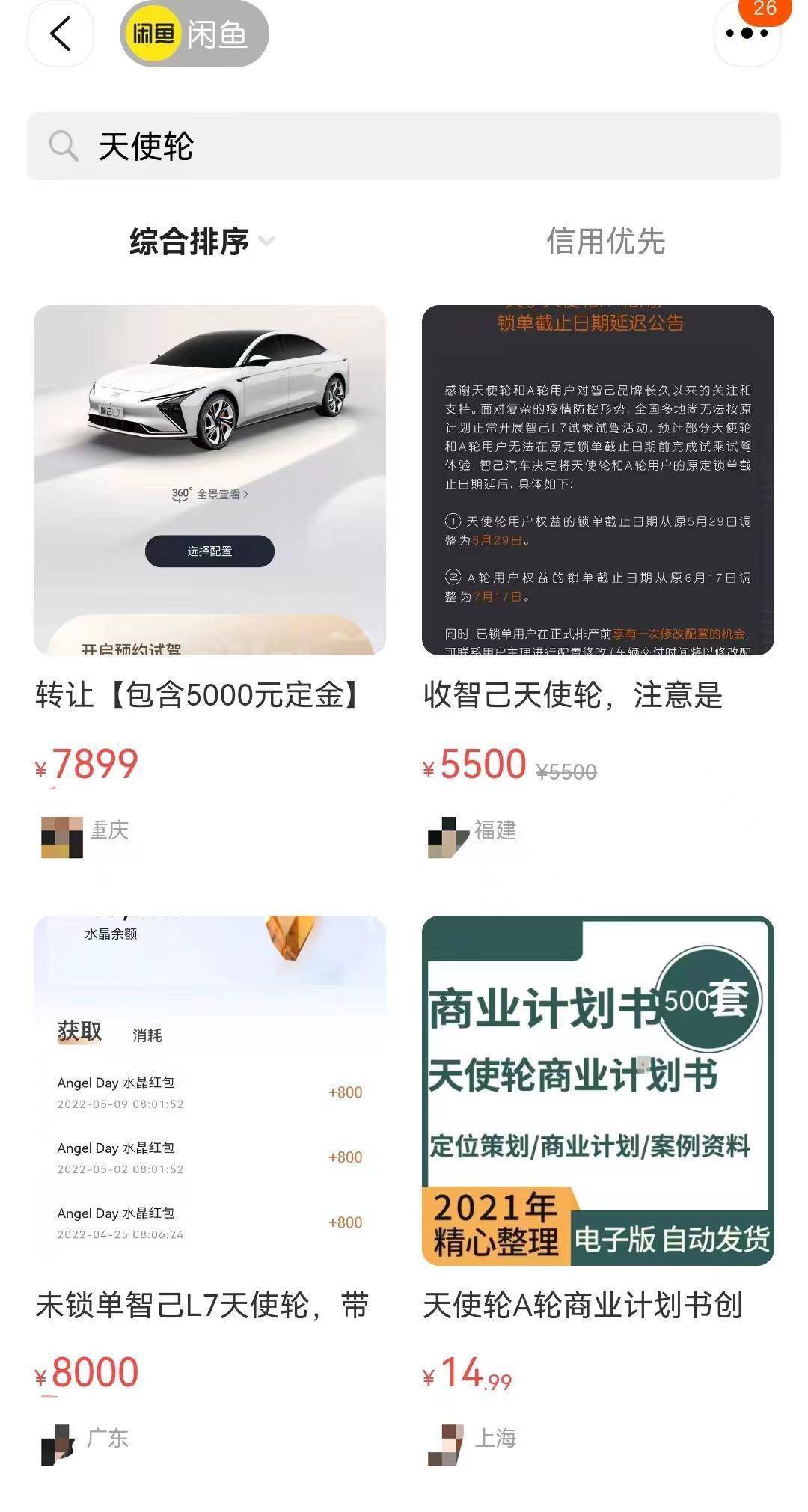Expand the 综合排序 sort dropdown

202,242
